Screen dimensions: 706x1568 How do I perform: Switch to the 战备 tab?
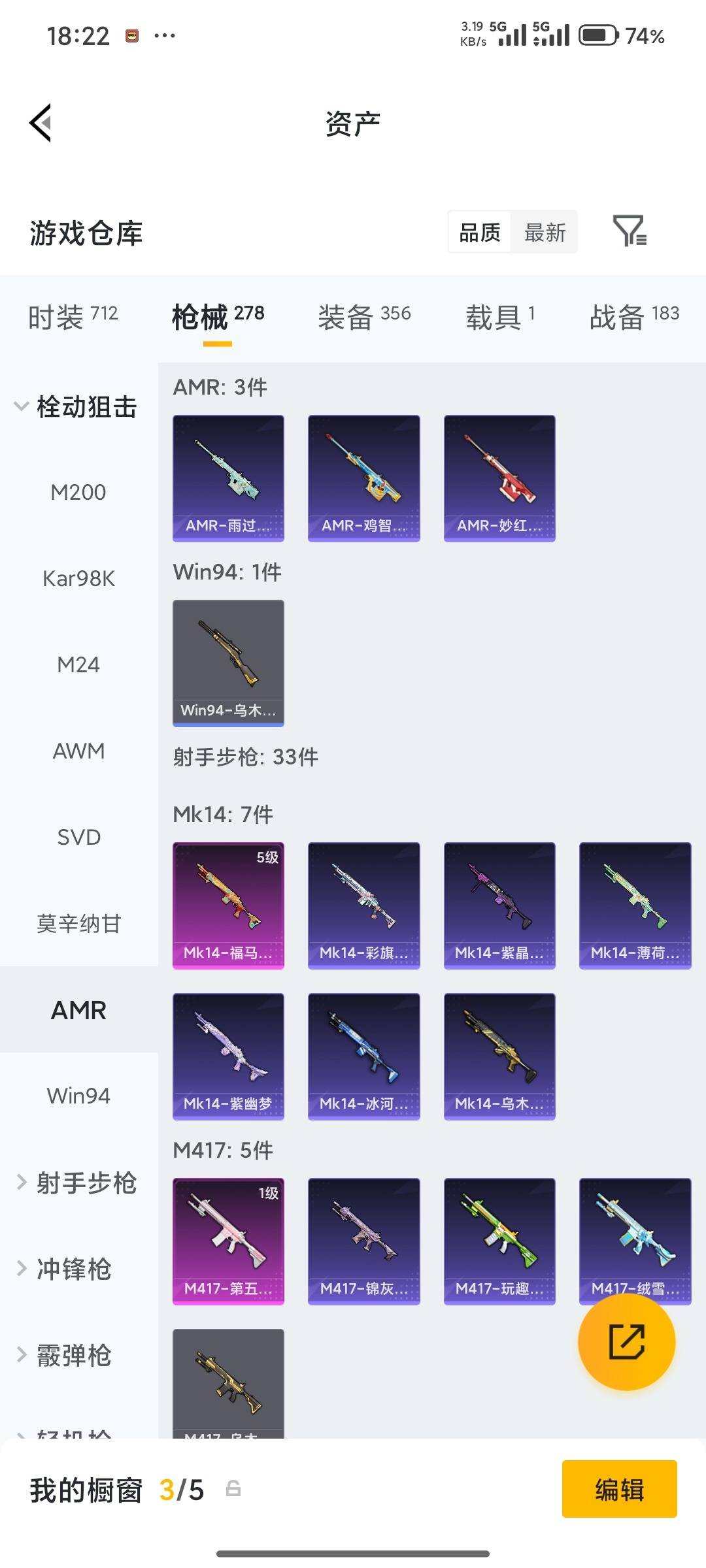coord(634,317)
